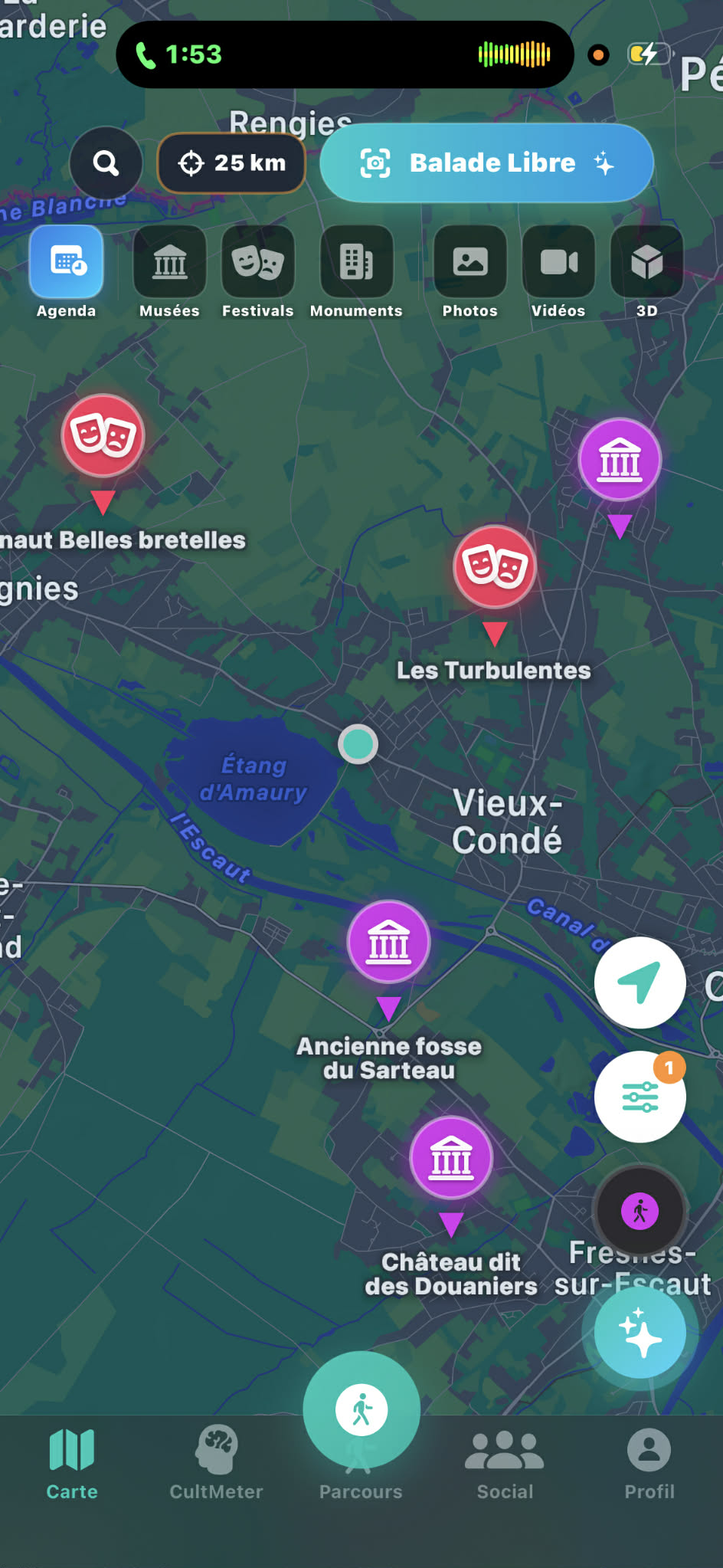Filter map by Festivals

(x=258, y=262)
